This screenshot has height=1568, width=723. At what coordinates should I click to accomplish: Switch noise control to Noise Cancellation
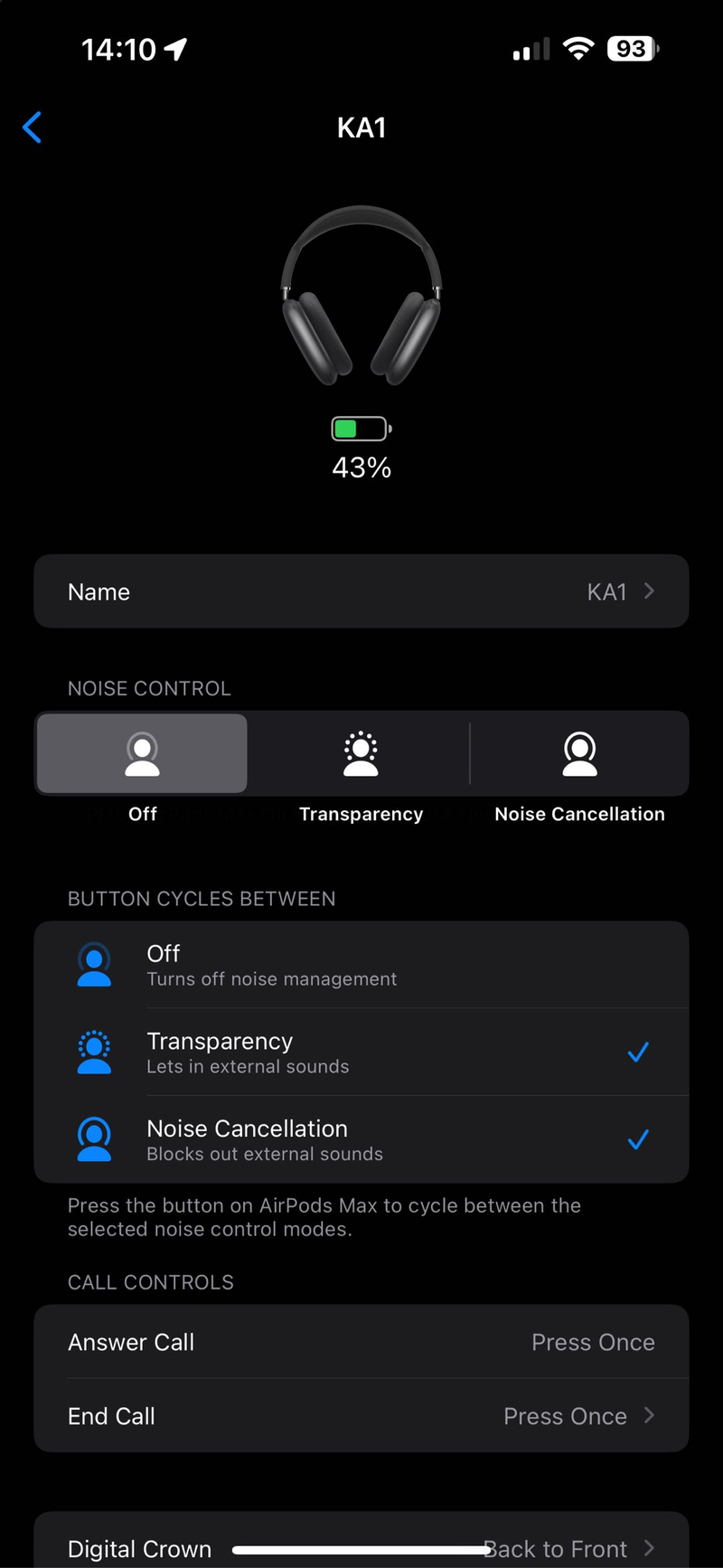click(579, 754)
